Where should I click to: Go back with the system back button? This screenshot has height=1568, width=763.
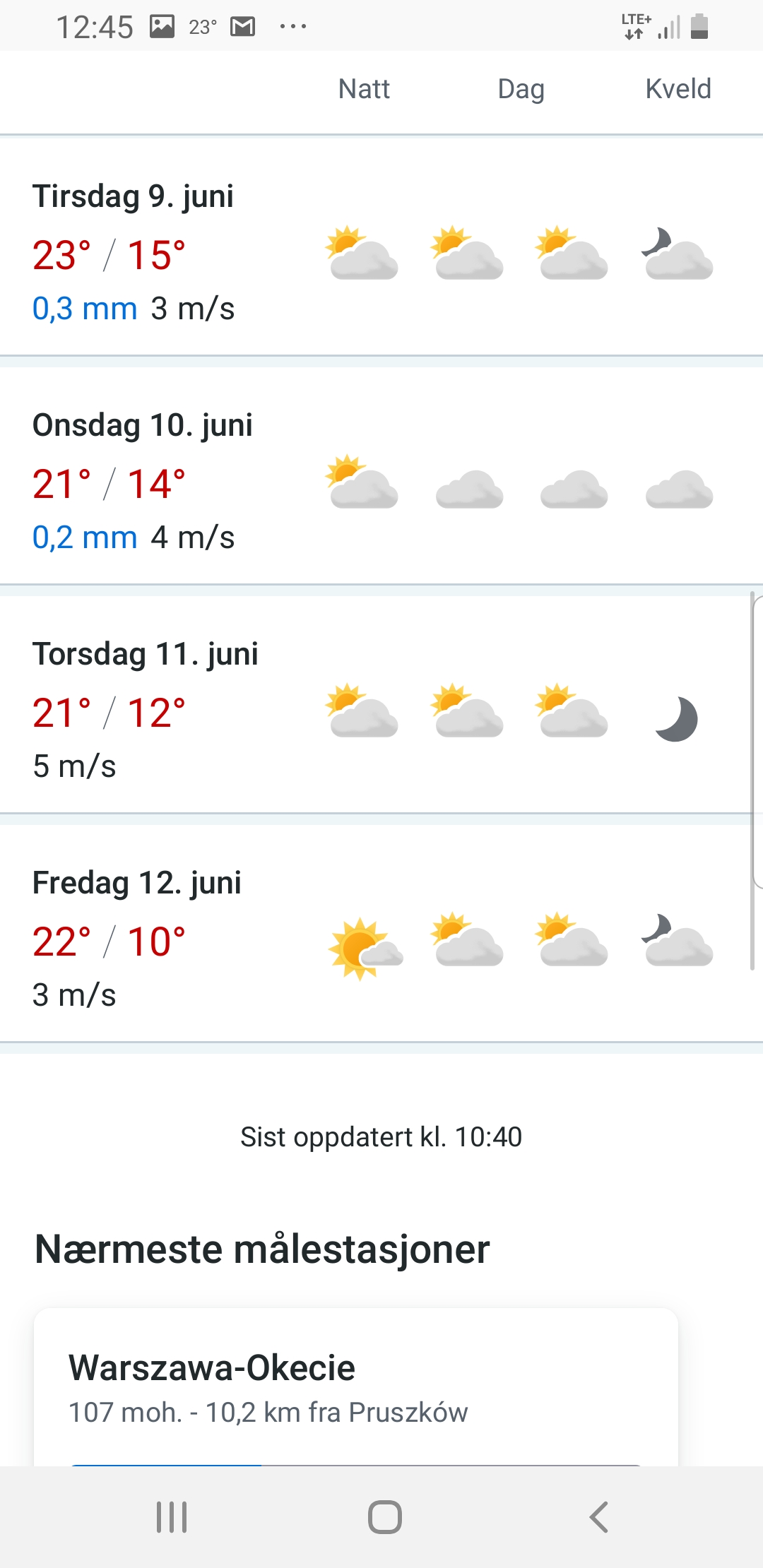pos(598,1516)
